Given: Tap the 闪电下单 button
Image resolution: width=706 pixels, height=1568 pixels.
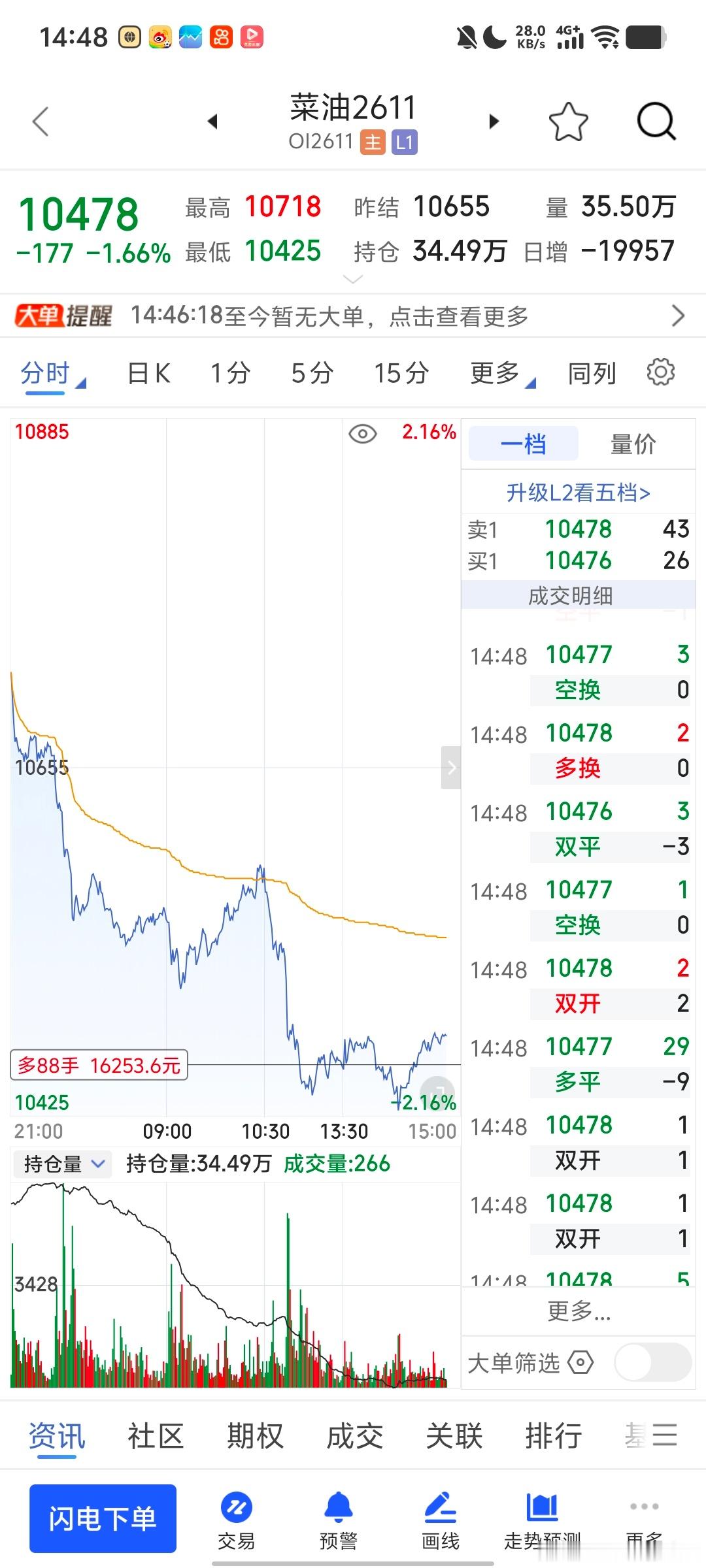Looking at the screenshot, I should (x=103, y=1518).
